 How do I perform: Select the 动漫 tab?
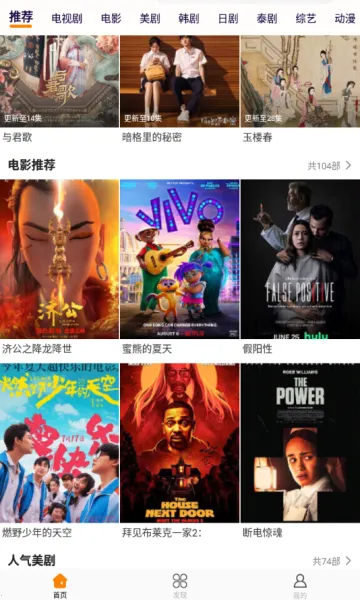[345, 18]
